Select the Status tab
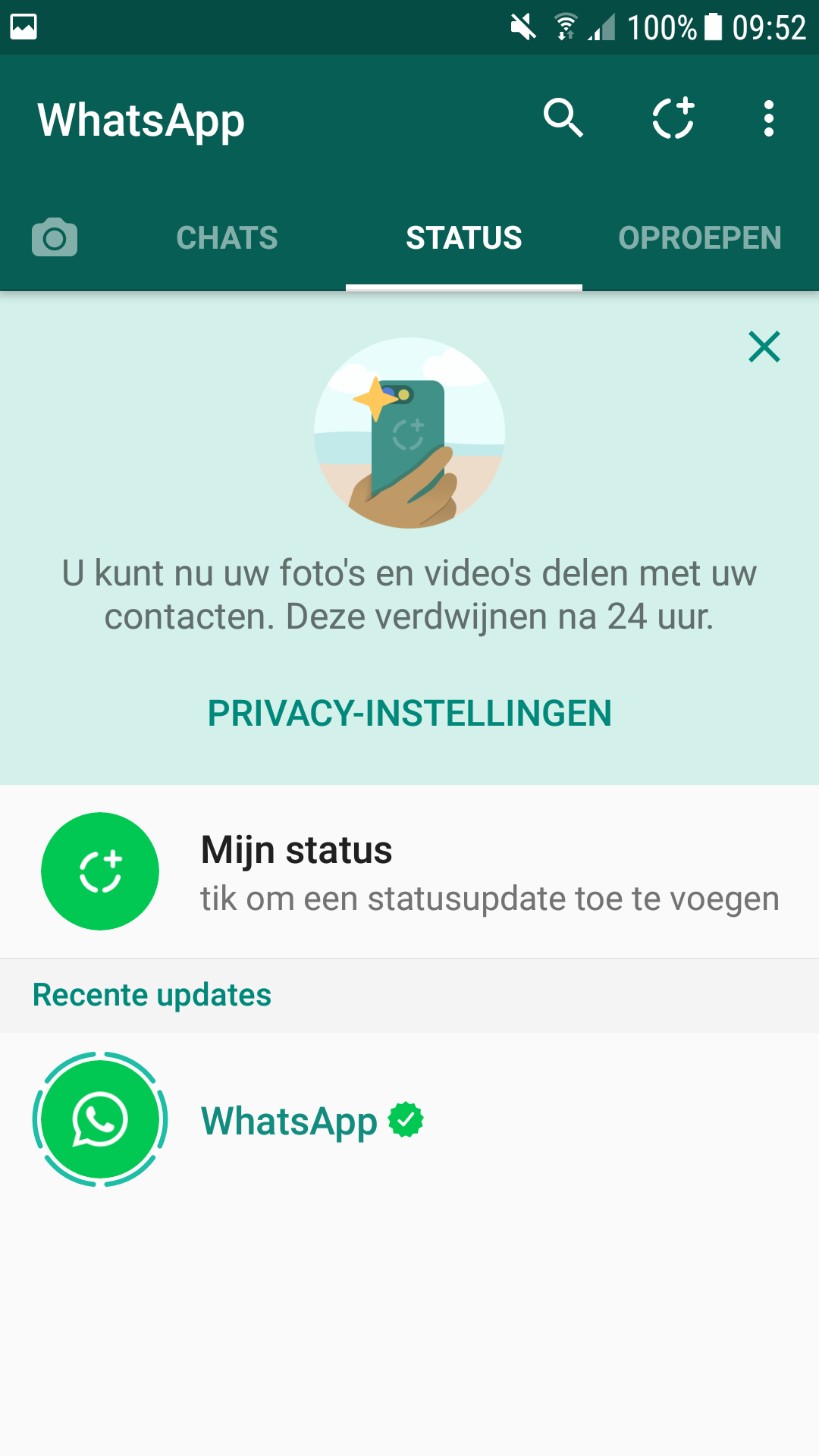The width and height of the screenshot is (819, 1456). tap(463, 238)
